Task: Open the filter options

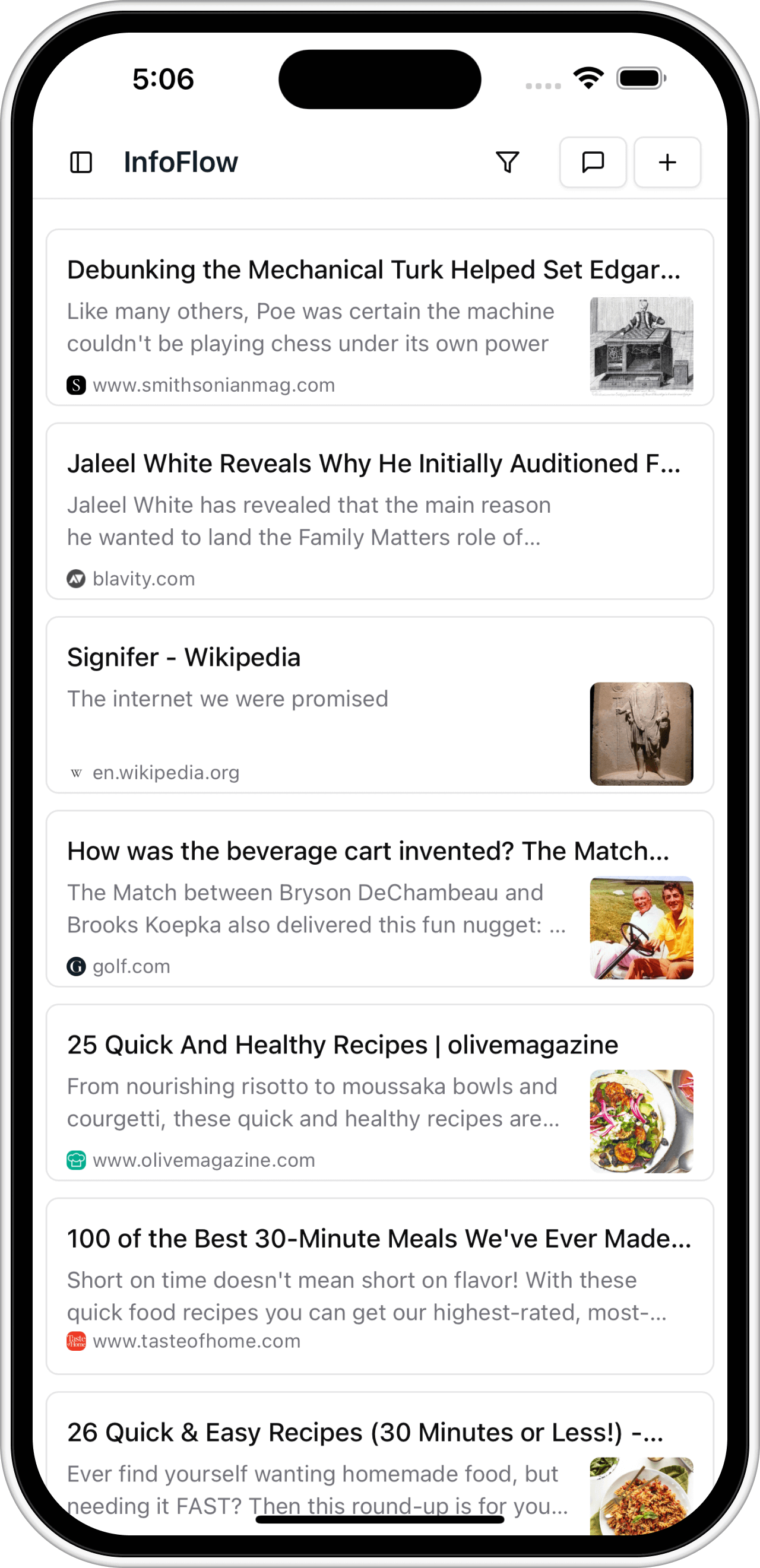Action: tap(507, 163)
